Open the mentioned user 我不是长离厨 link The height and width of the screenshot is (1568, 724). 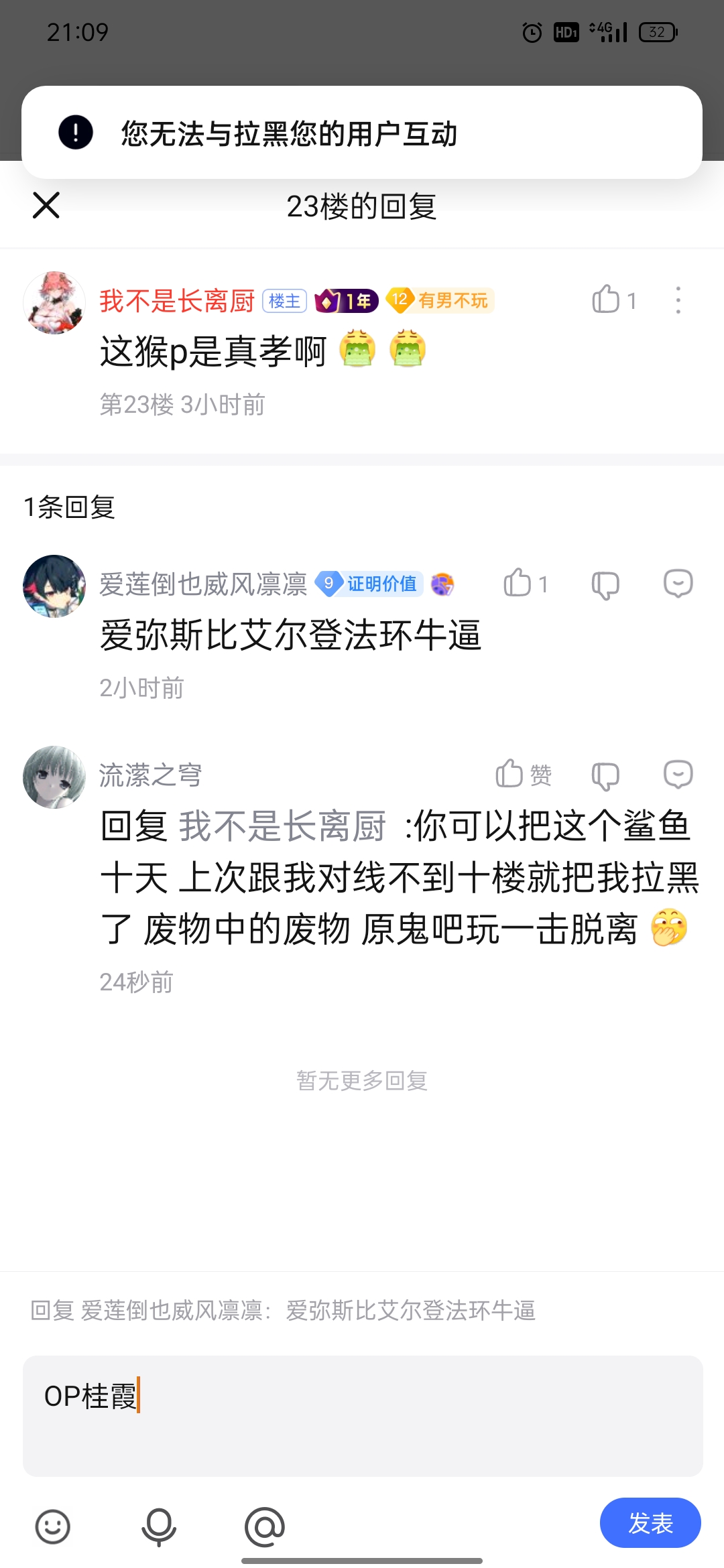coord(282,826)
